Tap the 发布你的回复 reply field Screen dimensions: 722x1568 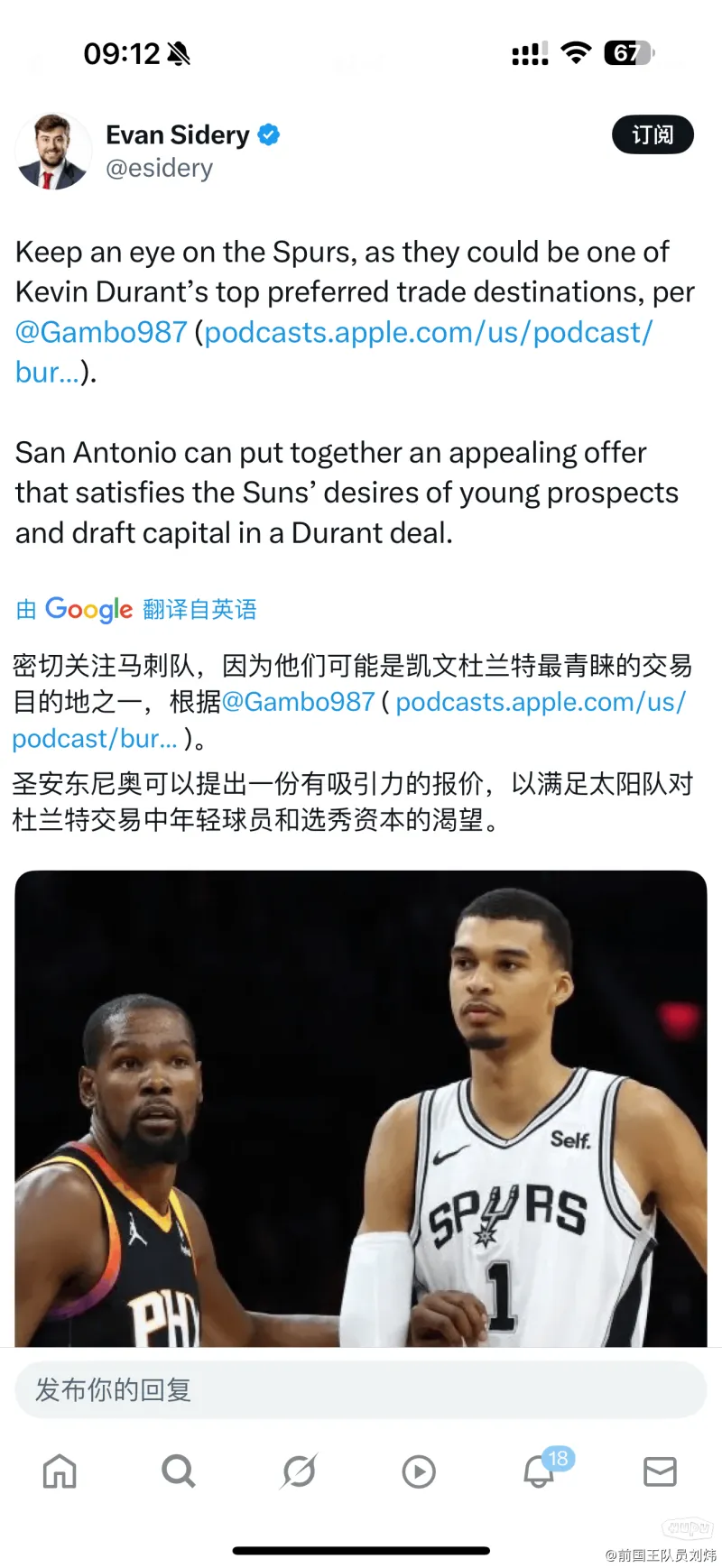coord(361,1389)
